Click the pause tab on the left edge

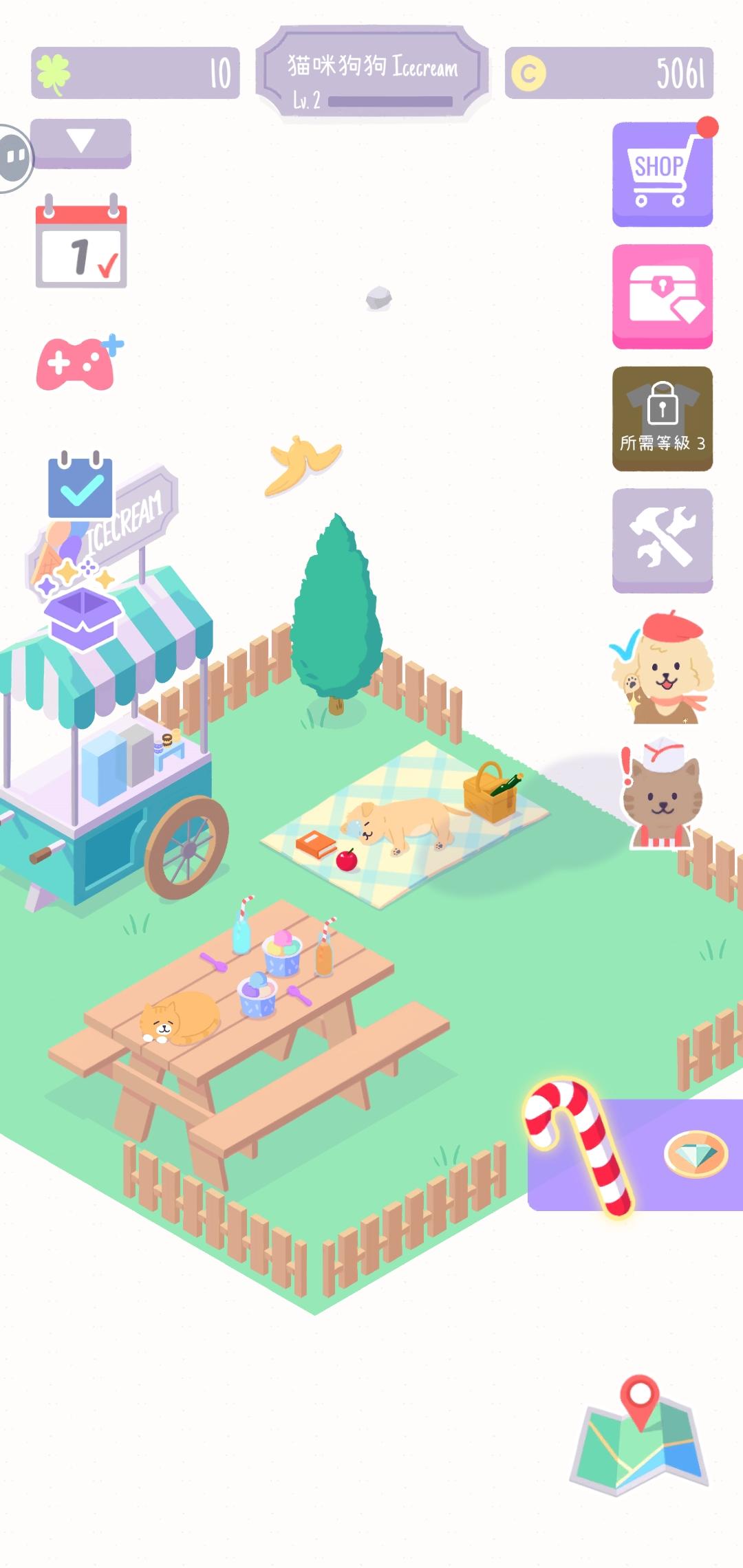(x=12, y=155)
